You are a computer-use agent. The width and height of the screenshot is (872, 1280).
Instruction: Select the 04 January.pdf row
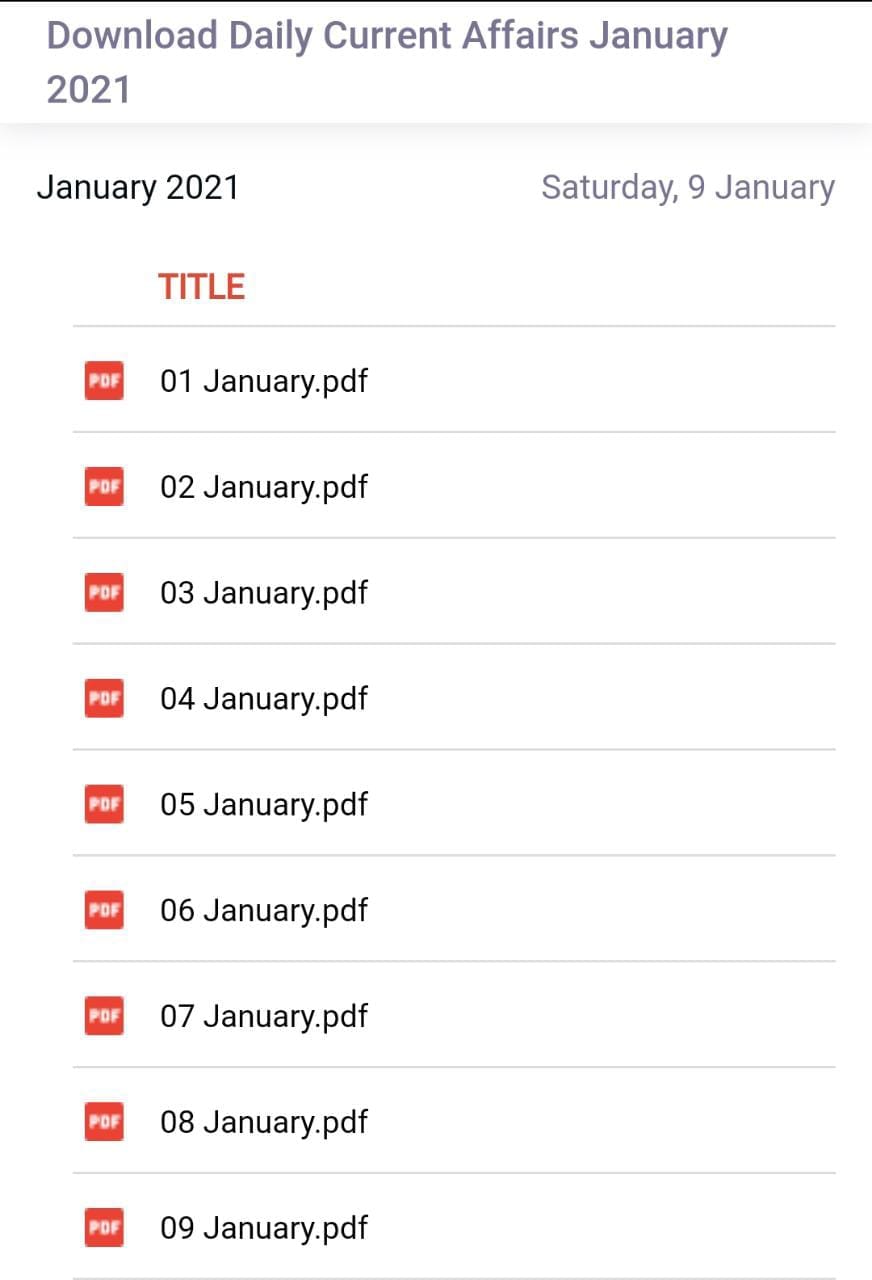(x=453, y=697)
